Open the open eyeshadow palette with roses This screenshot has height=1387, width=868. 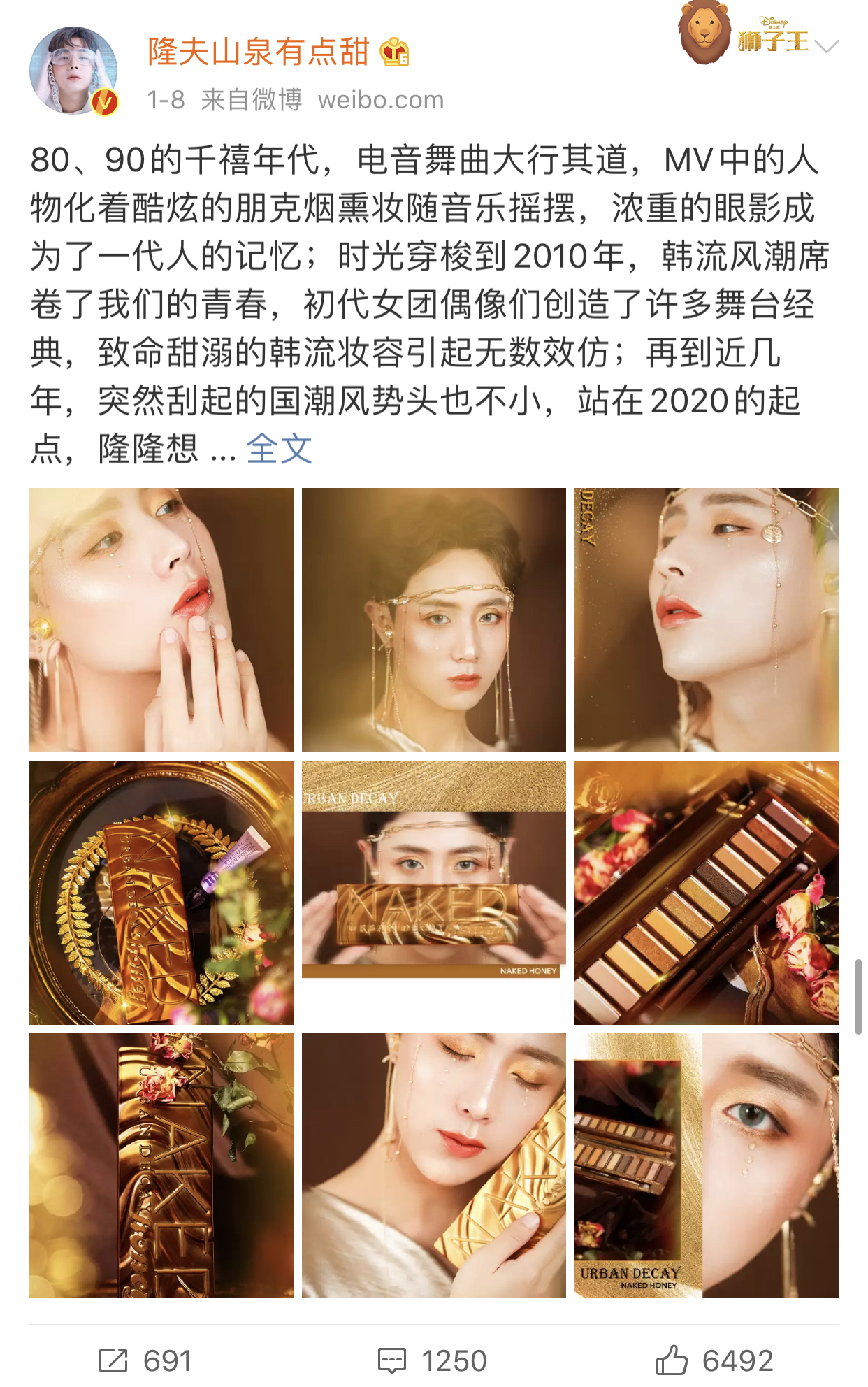tap(706, 893)
